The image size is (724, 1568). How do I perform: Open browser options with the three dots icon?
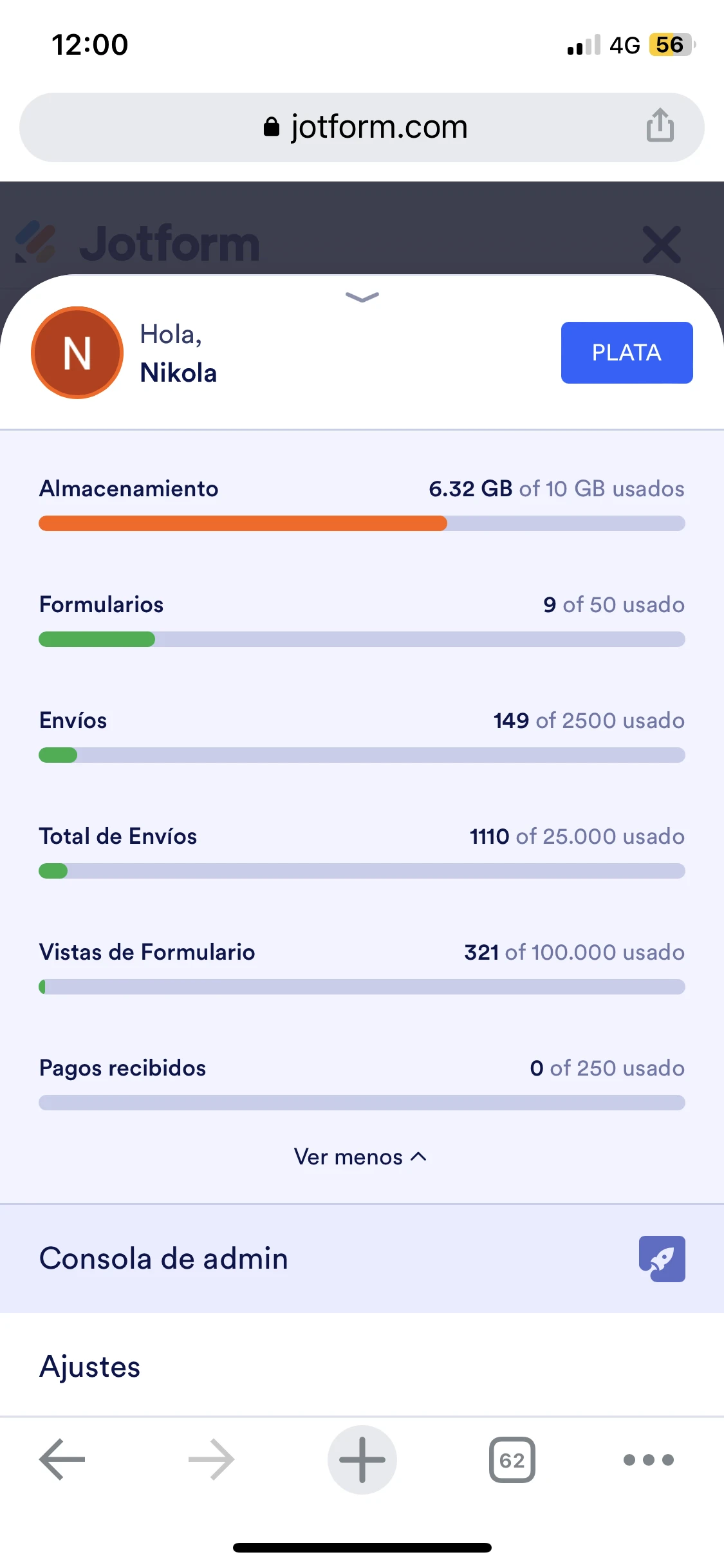649,1459
